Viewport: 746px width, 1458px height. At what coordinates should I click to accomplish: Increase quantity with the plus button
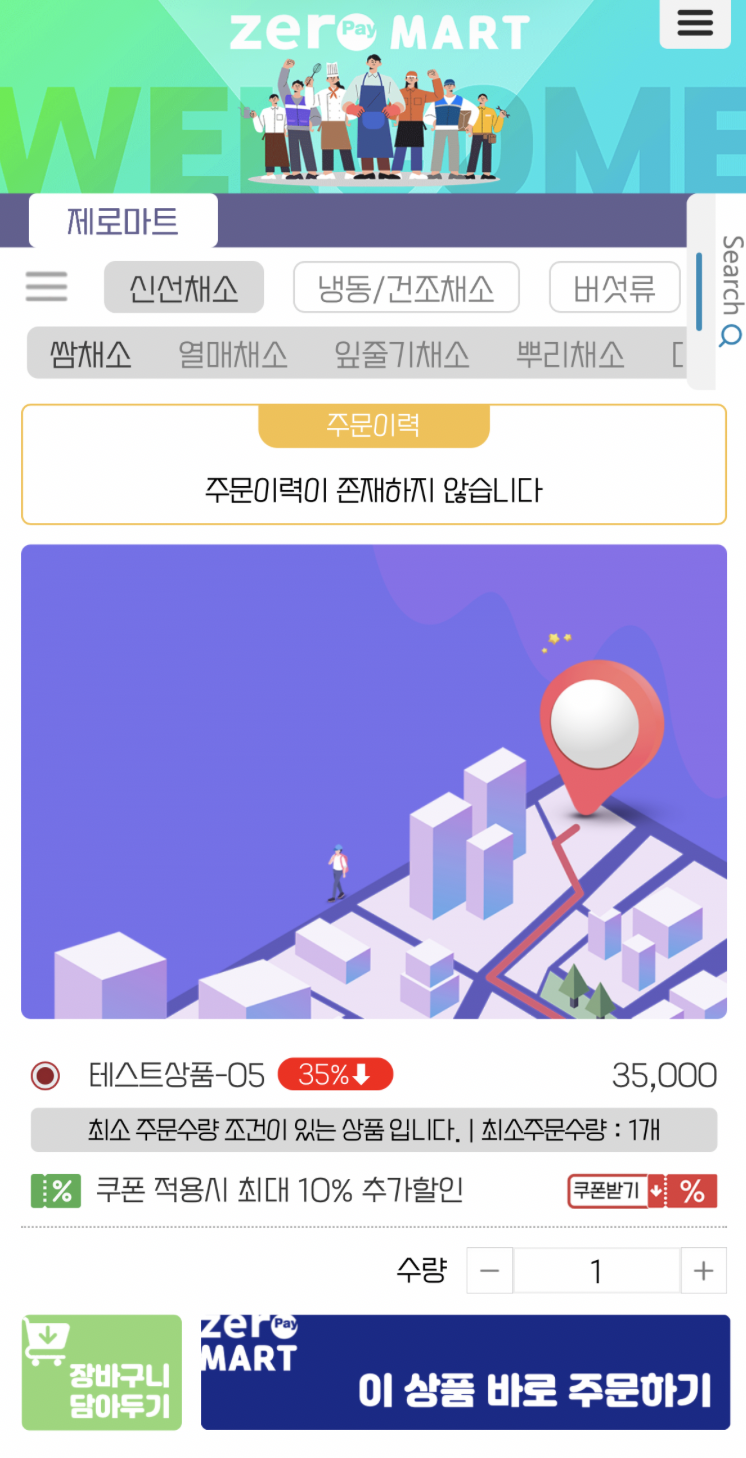(x=704, y=1271)
